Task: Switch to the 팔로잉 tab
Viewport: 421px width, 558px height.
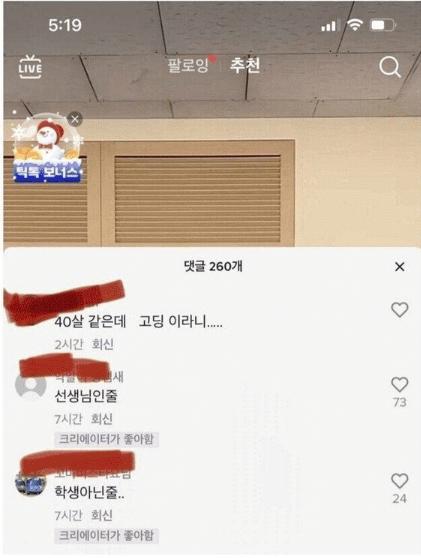Action: pyautogui.click(x=188, y=65)
